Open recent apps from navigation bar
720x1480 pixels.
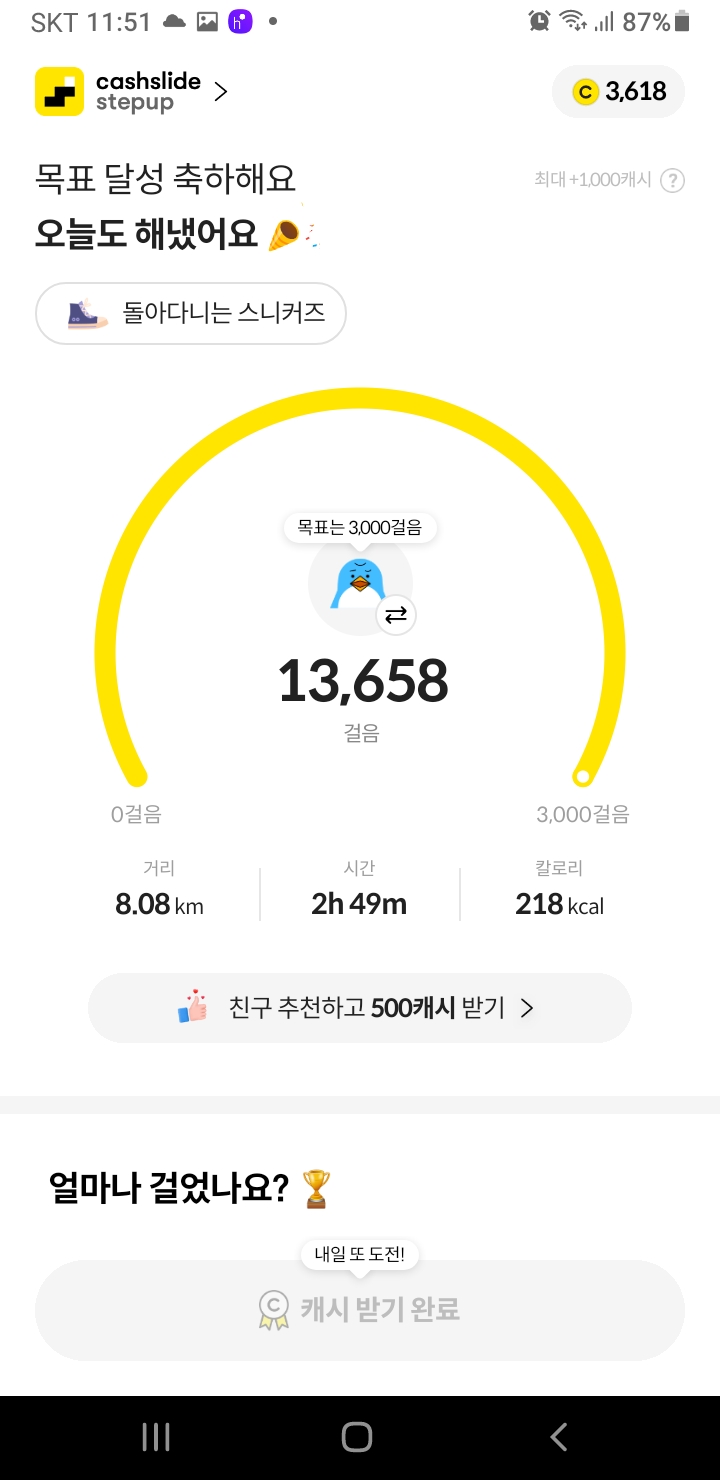tap(156, 1437)
